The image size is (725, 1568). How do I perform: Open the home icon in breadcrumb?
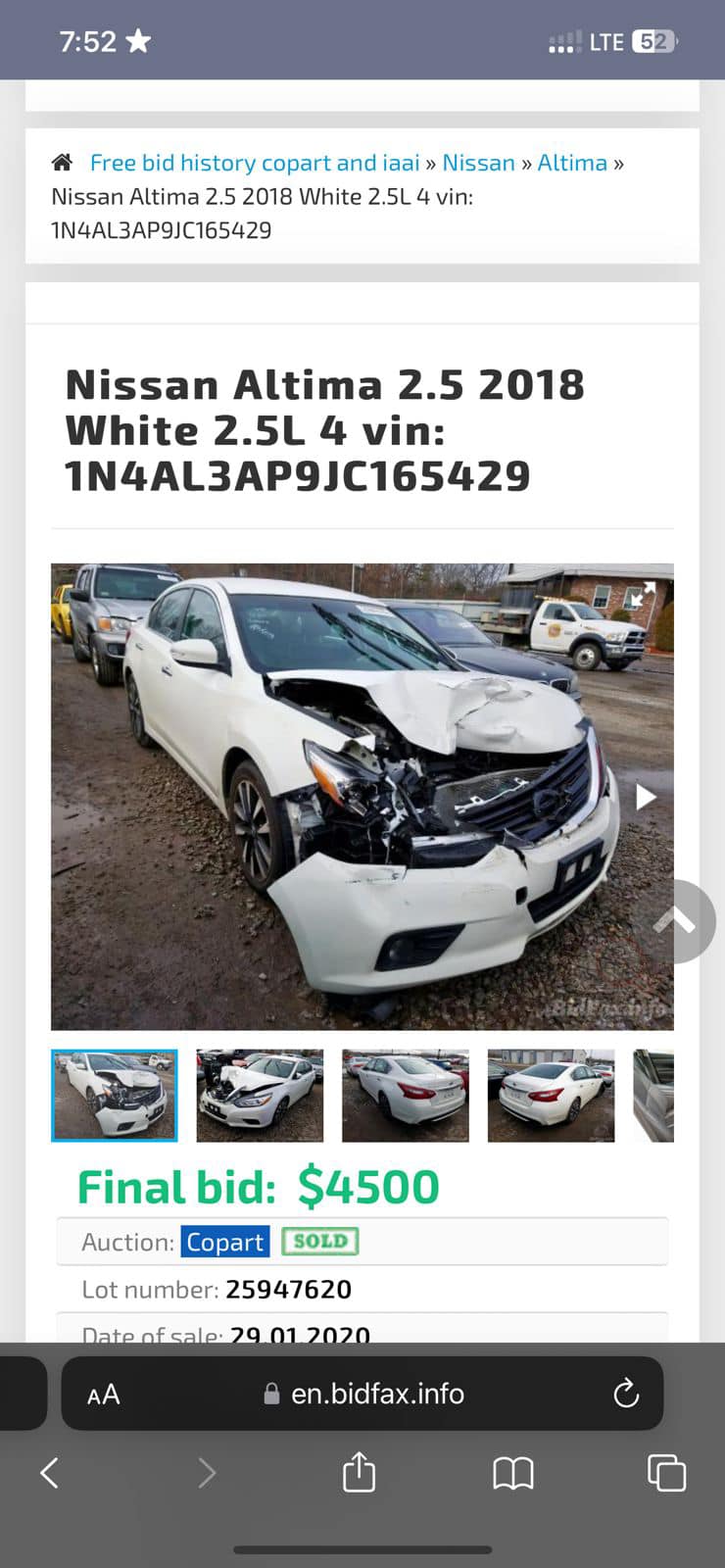point(62,163)
